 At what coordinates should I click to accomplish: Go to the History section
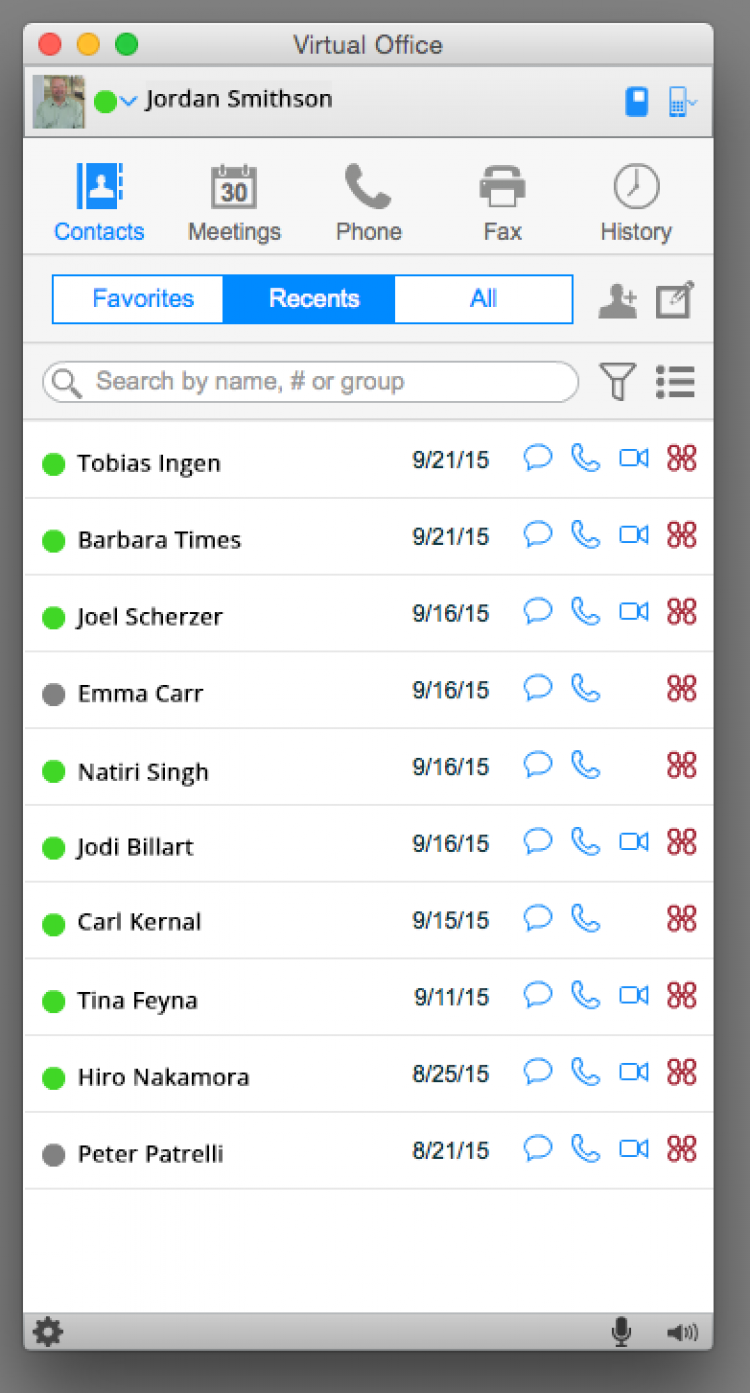coord(635,204)
